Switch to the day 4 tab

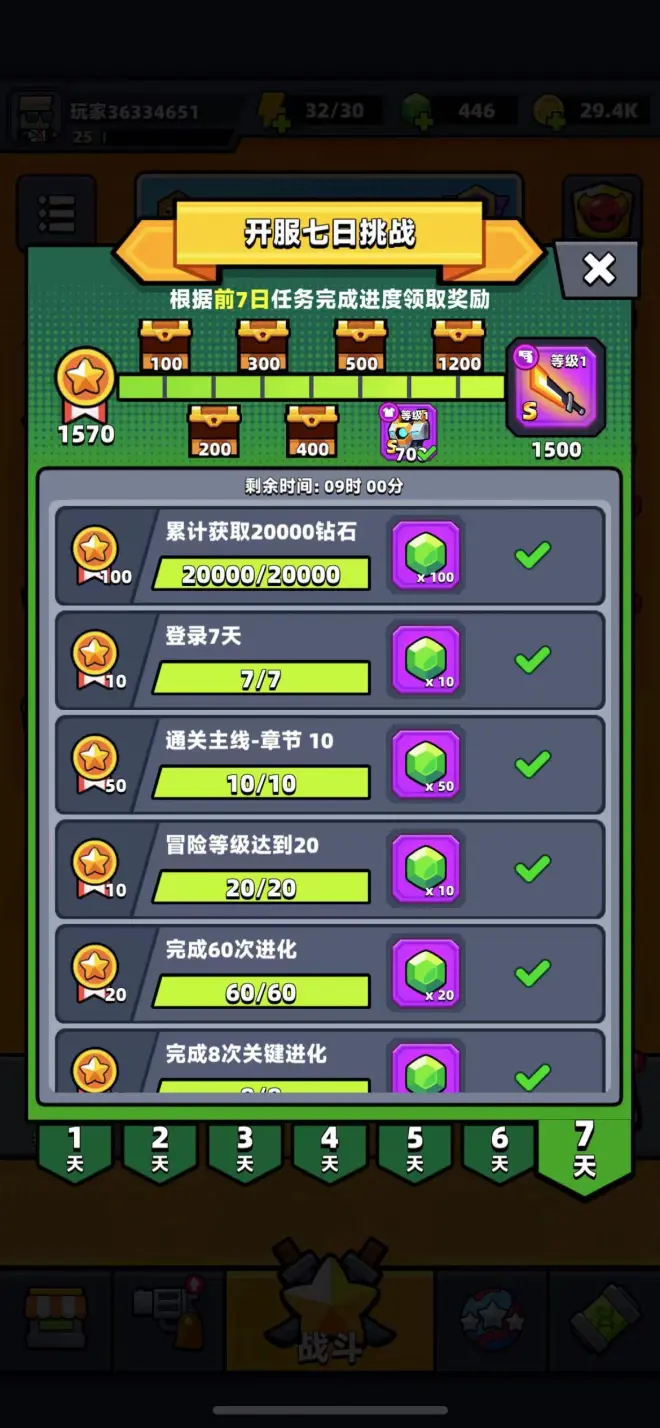pyautogui.click(x=330, y=1150)
